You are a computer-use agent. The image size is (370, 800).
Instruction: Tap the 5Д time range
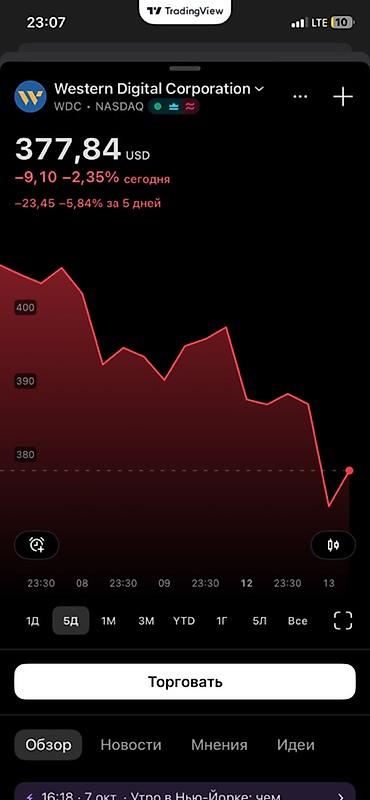pyautogui.click(x=70, y=621)
